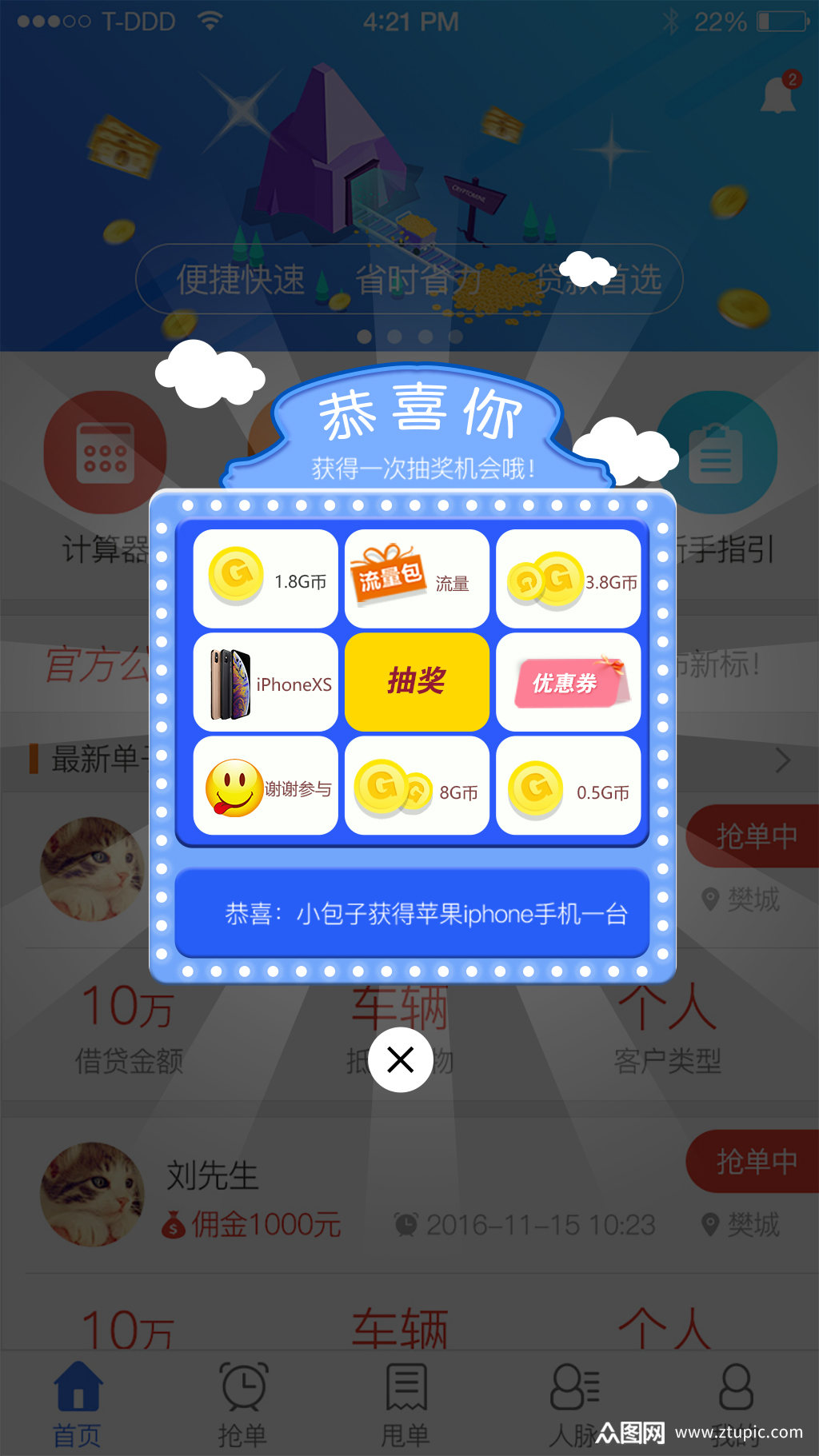Pick the 流量包 data package prize

417,577
